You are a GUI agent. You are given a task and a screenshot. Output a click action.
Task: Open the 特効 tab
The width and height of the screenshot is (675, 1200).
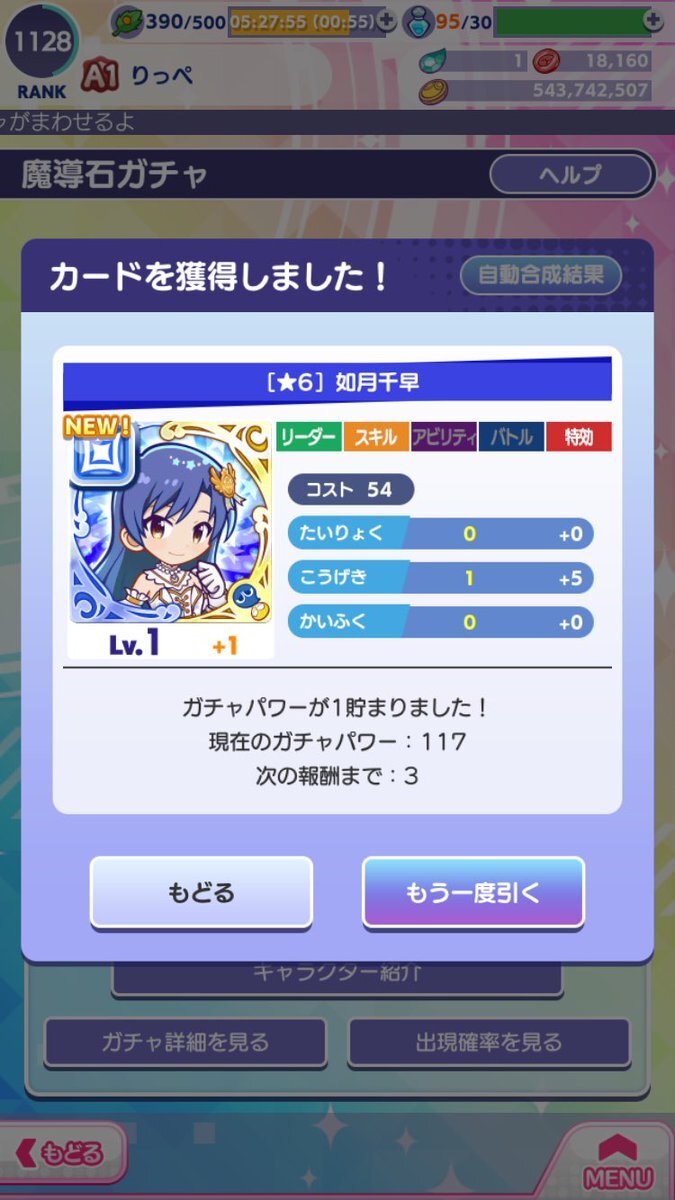pos(579,436)
